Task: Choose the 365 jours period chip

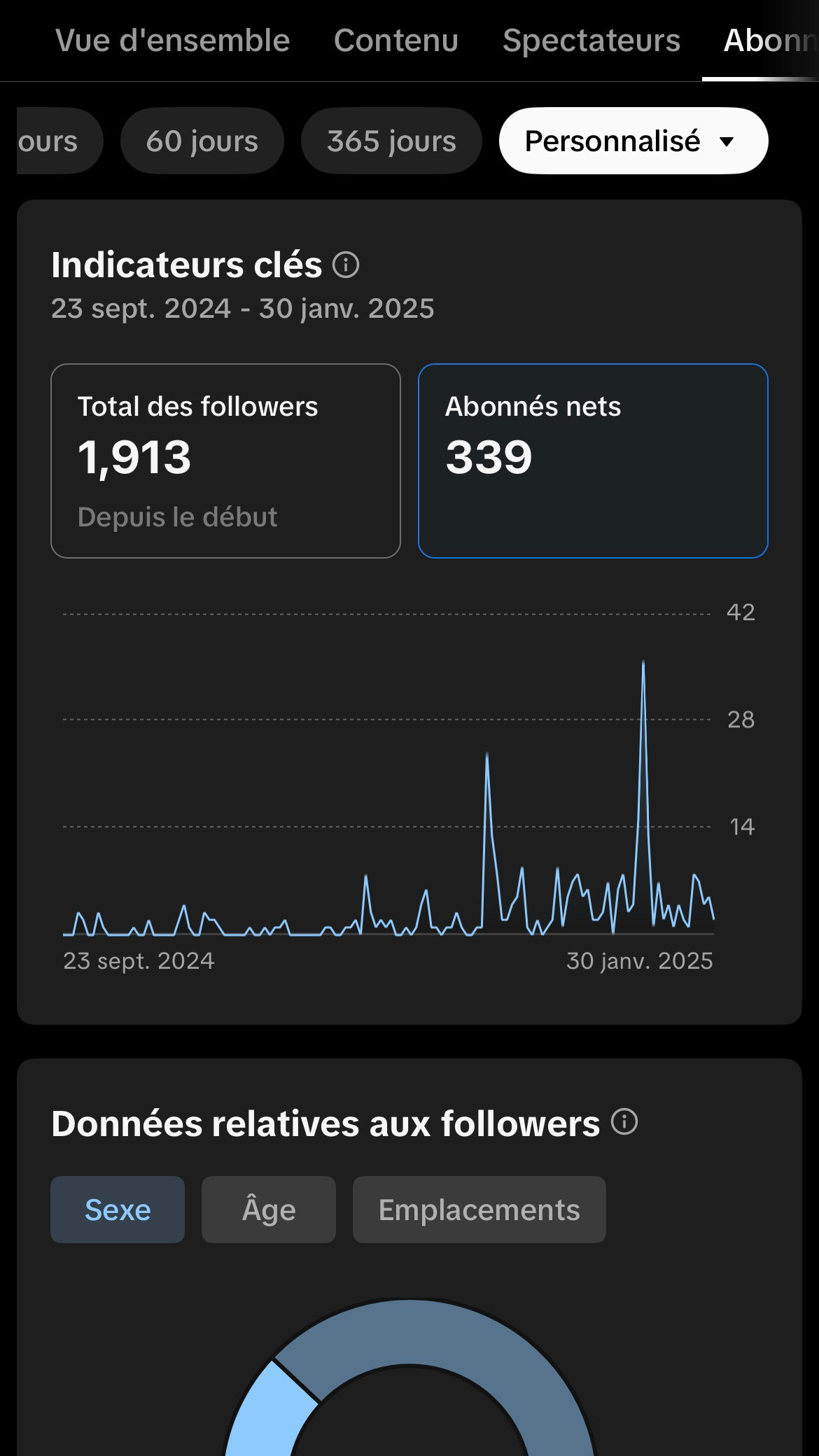Action: click(x=391, y=141)
